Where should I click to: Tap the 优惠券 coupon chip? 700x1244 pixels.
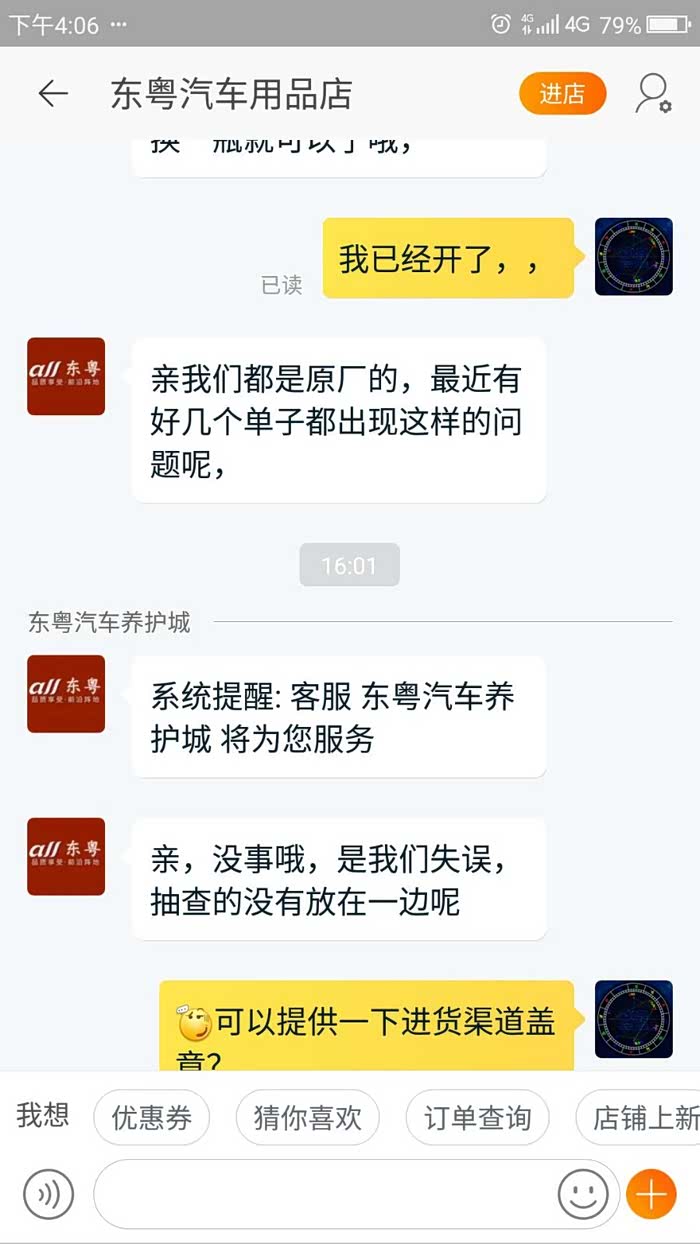click(x=151, y=1117)
